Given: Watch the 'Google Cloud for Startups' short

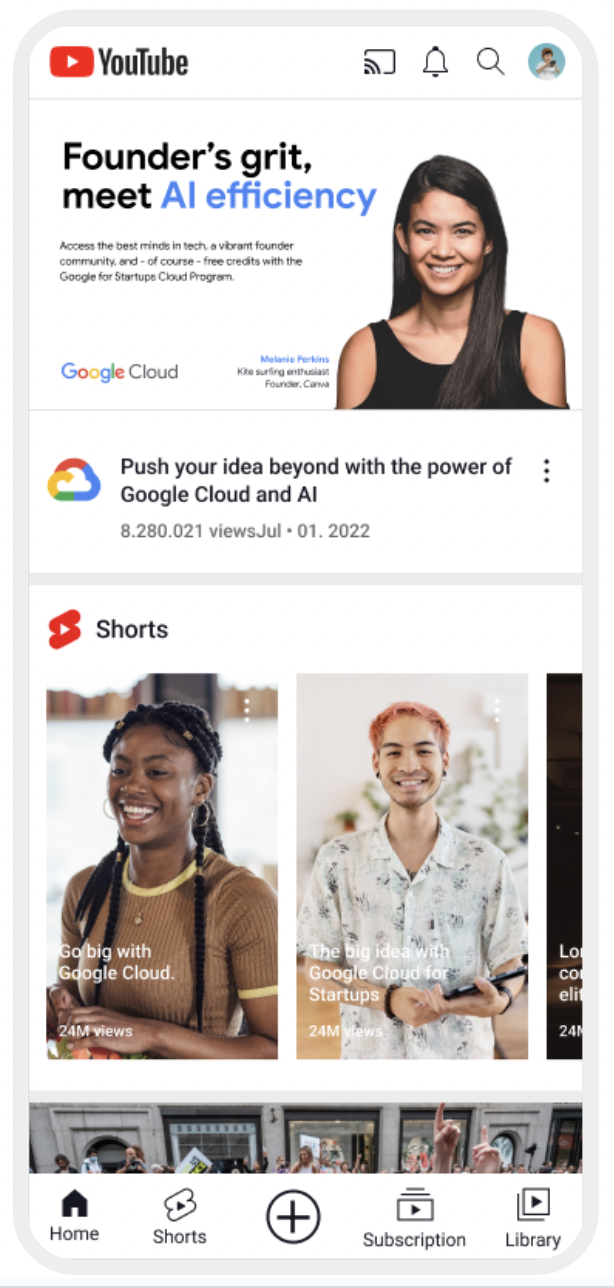Looking at the screenshot, I should click(x=412, y=866).
